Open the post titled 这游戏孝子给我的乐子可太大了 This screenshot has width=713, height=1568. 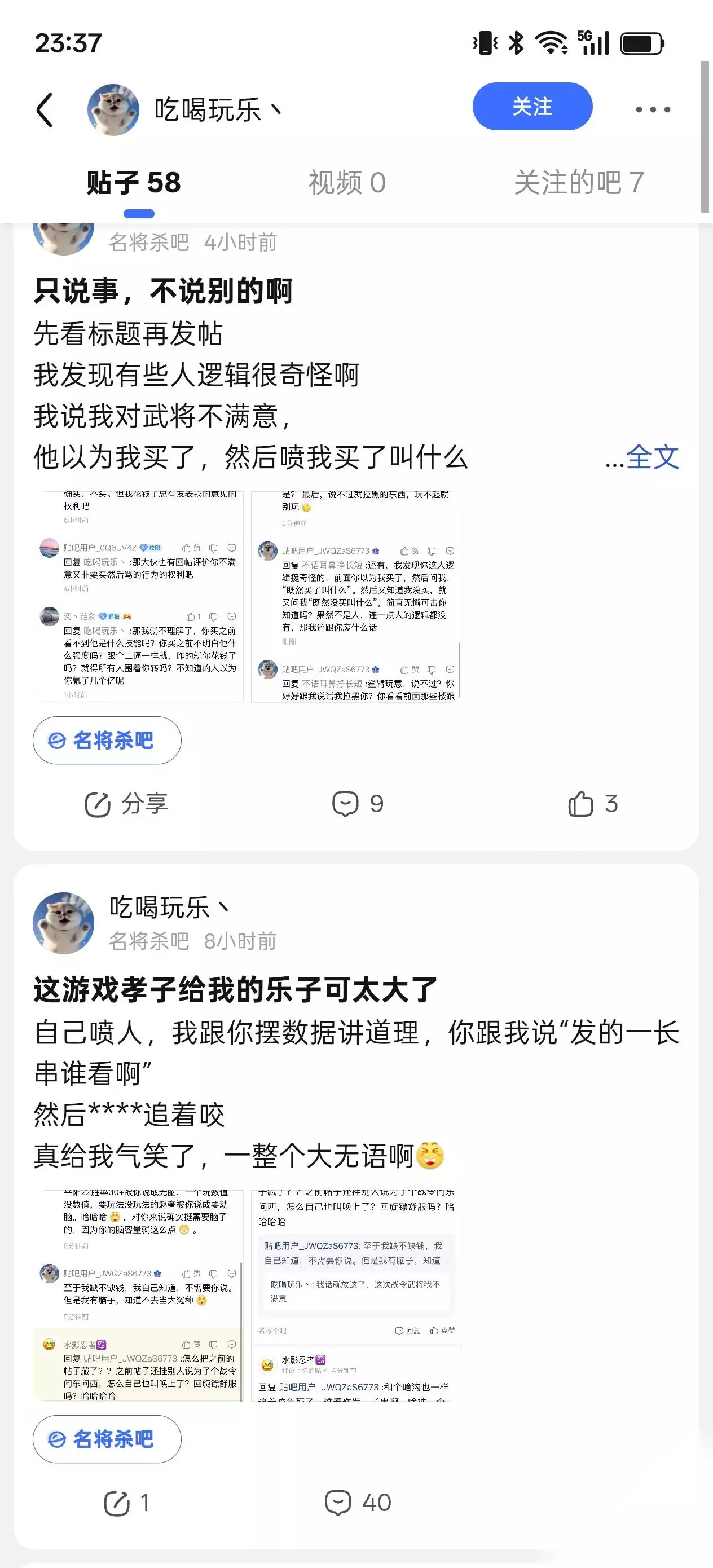[236, 989]
